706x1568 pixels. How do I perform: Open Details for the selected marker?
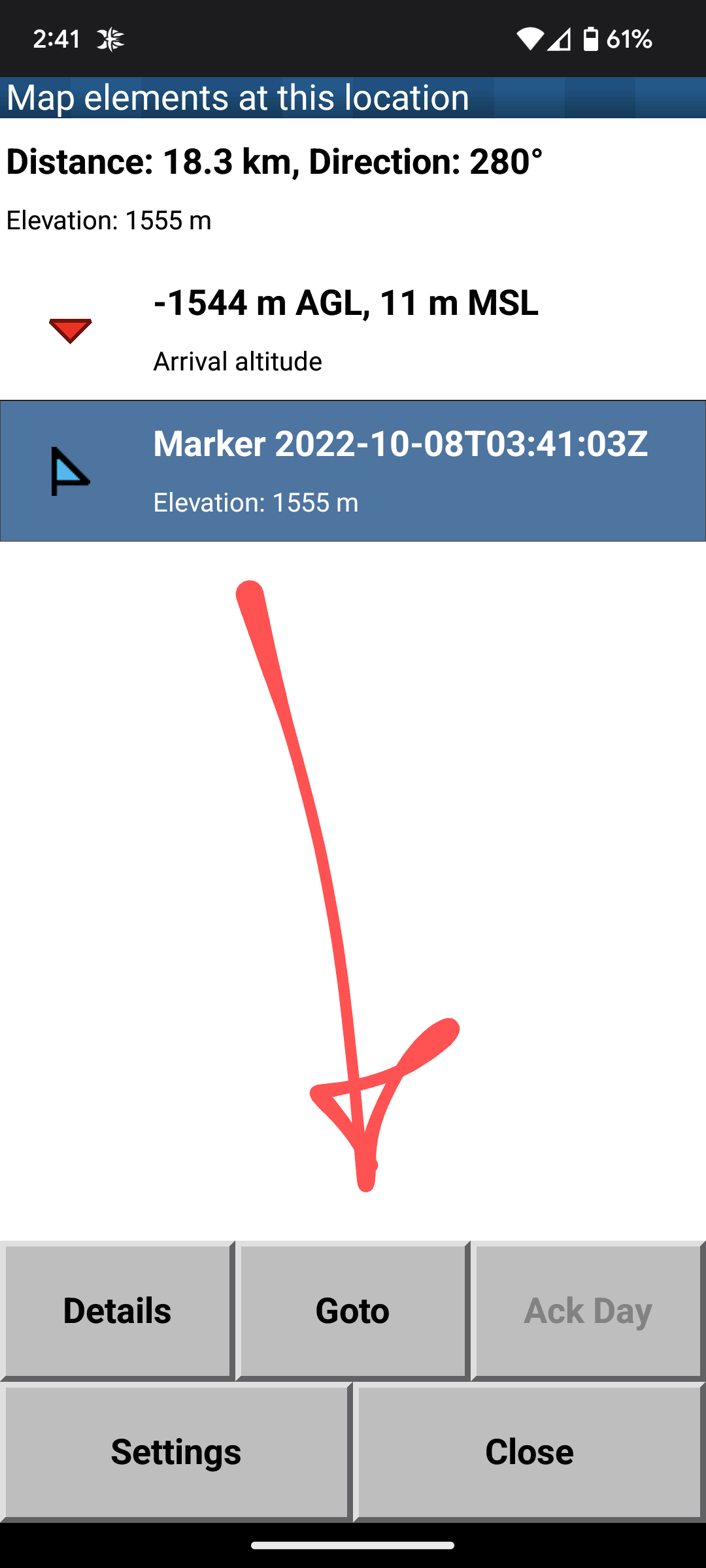pyautogui.click(x=116, y=1310)
